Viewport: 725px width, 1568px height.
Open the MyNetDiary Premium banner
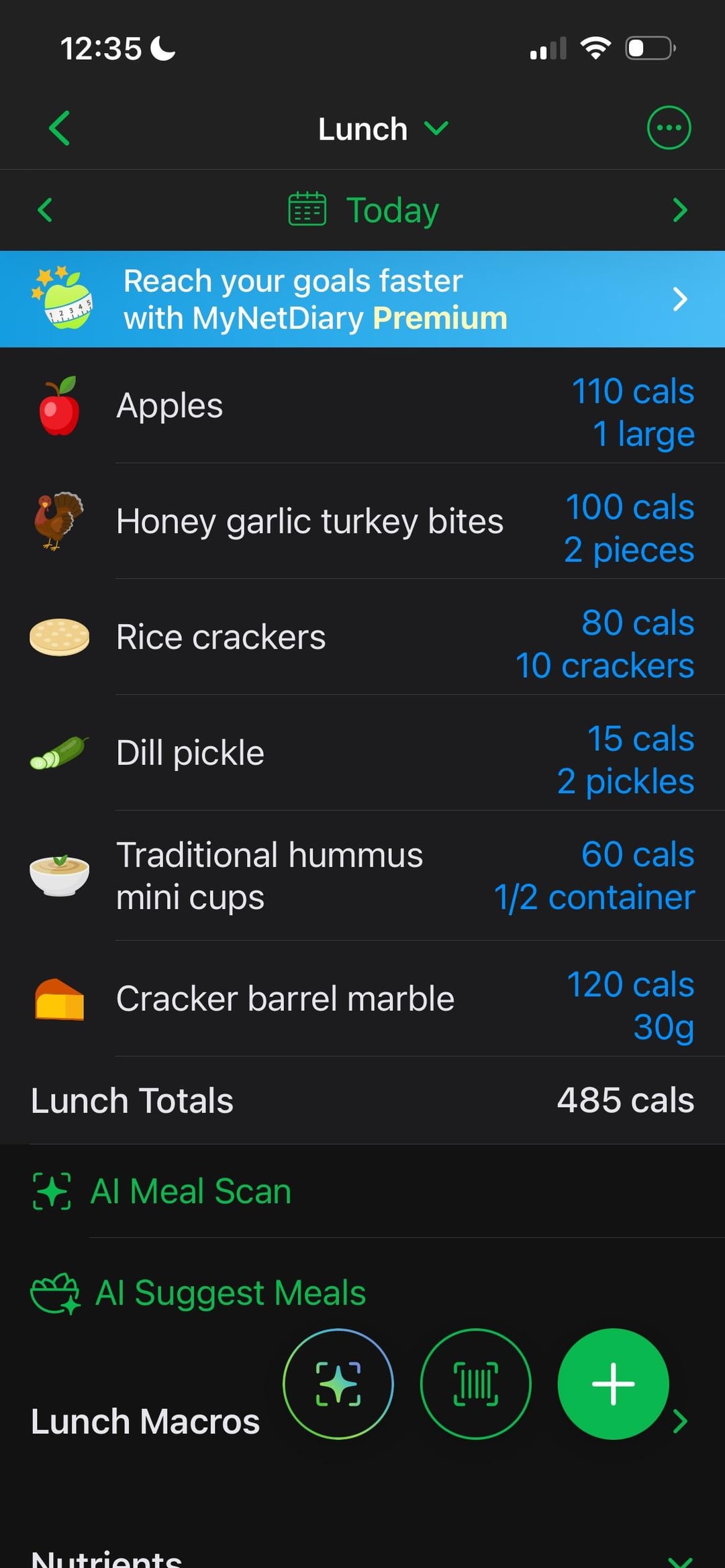362,299
